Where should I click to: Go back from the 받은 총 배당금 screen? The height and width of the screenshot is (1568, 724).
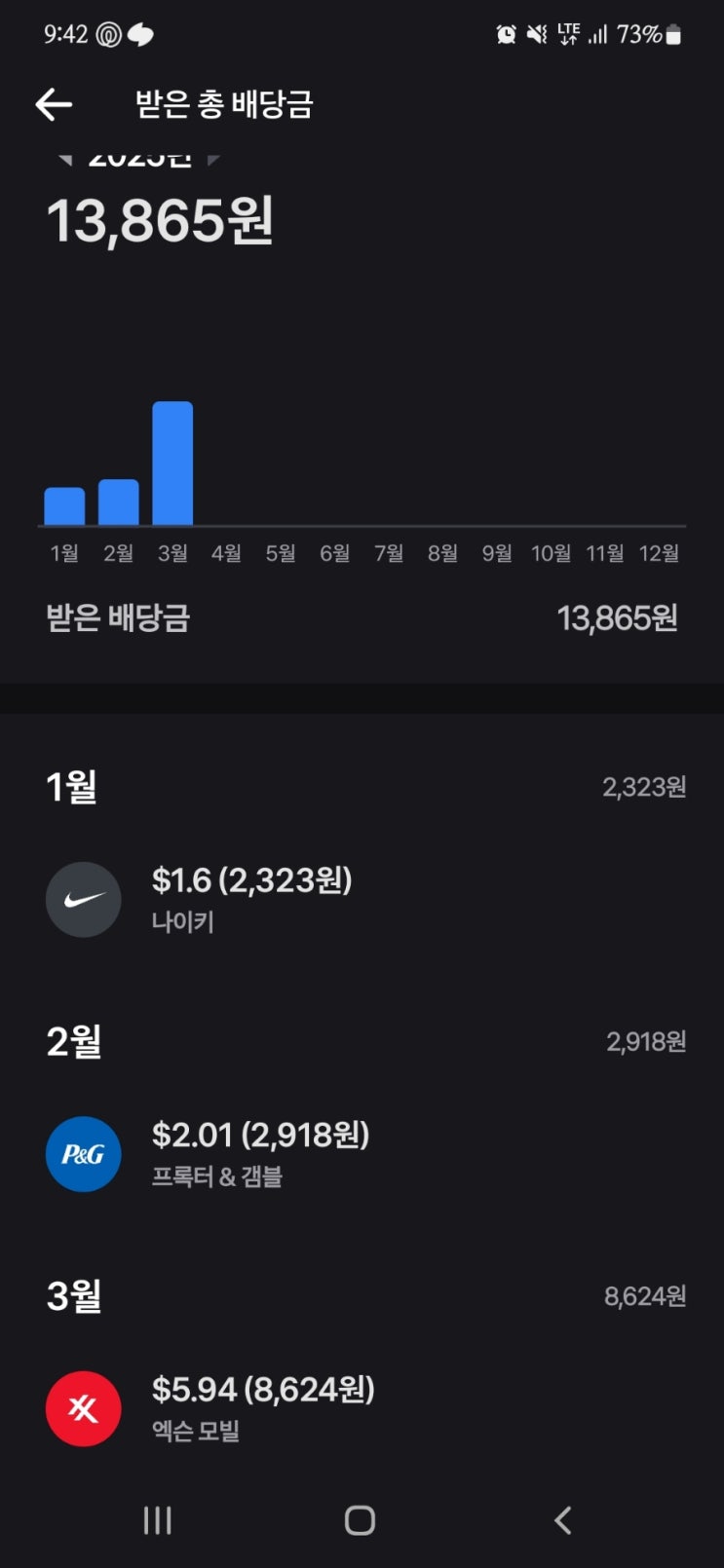54,104
